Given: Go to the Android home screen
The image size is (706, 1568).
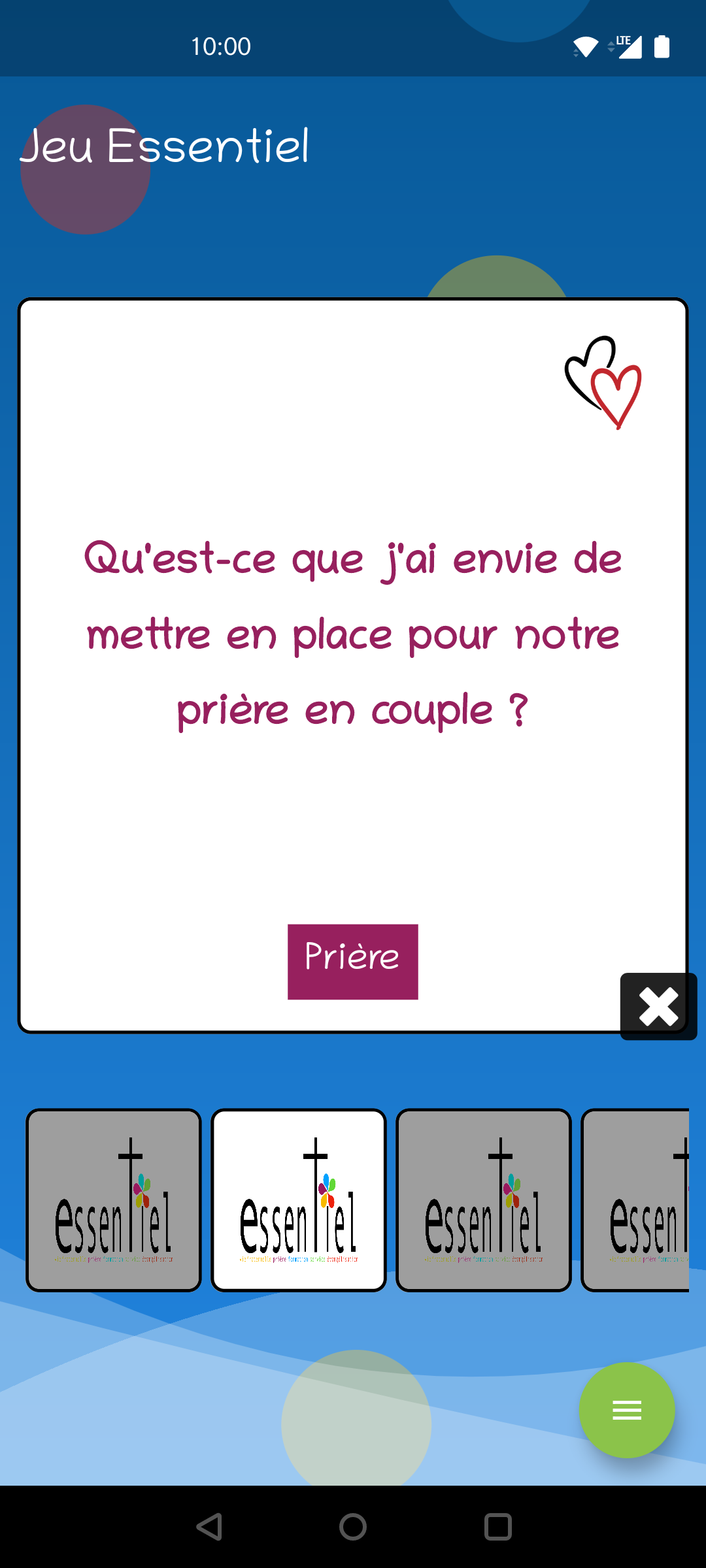Looking at the screenshot, I should tap(353, 1527).
